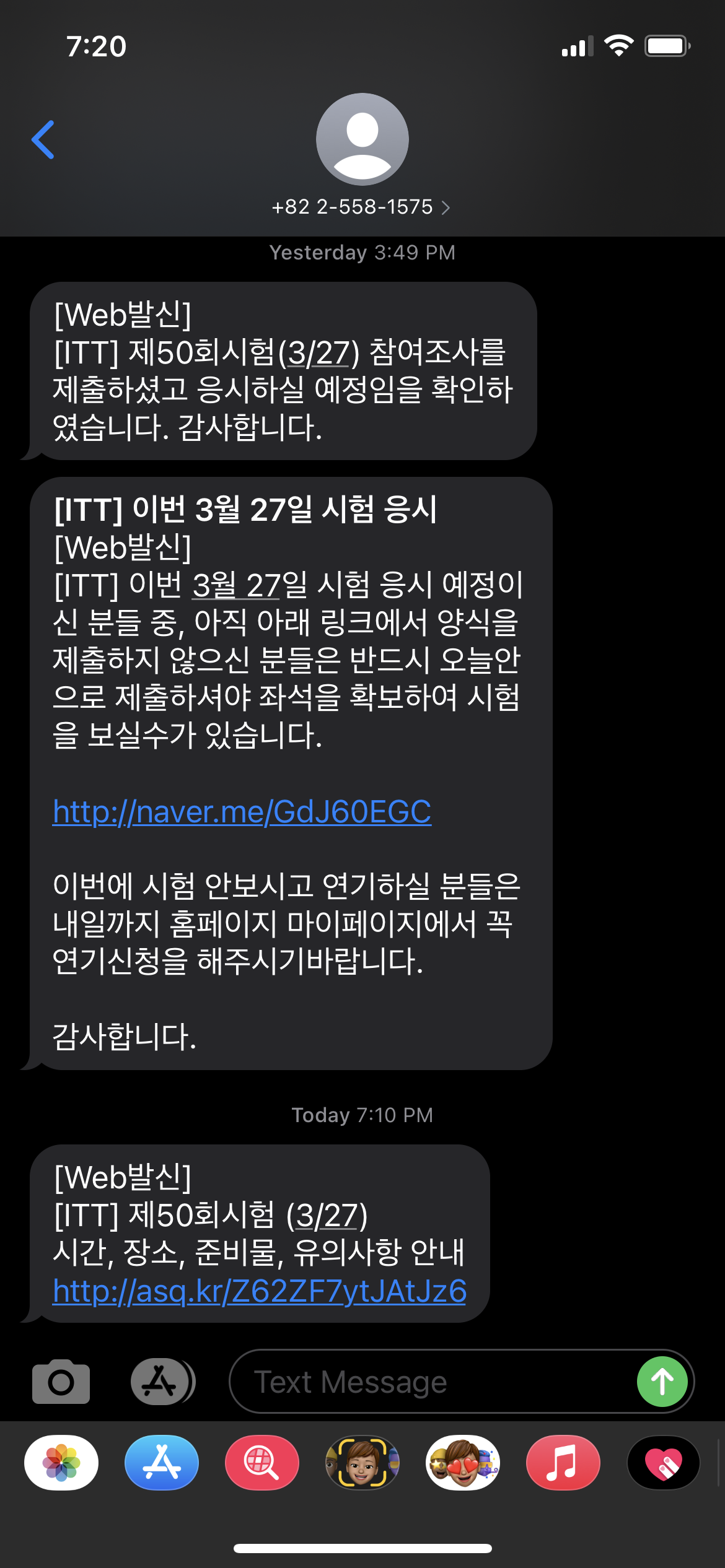The image size is (725, 1568).
Task: Open the Music iMessage app
Action: point(563,1463)
